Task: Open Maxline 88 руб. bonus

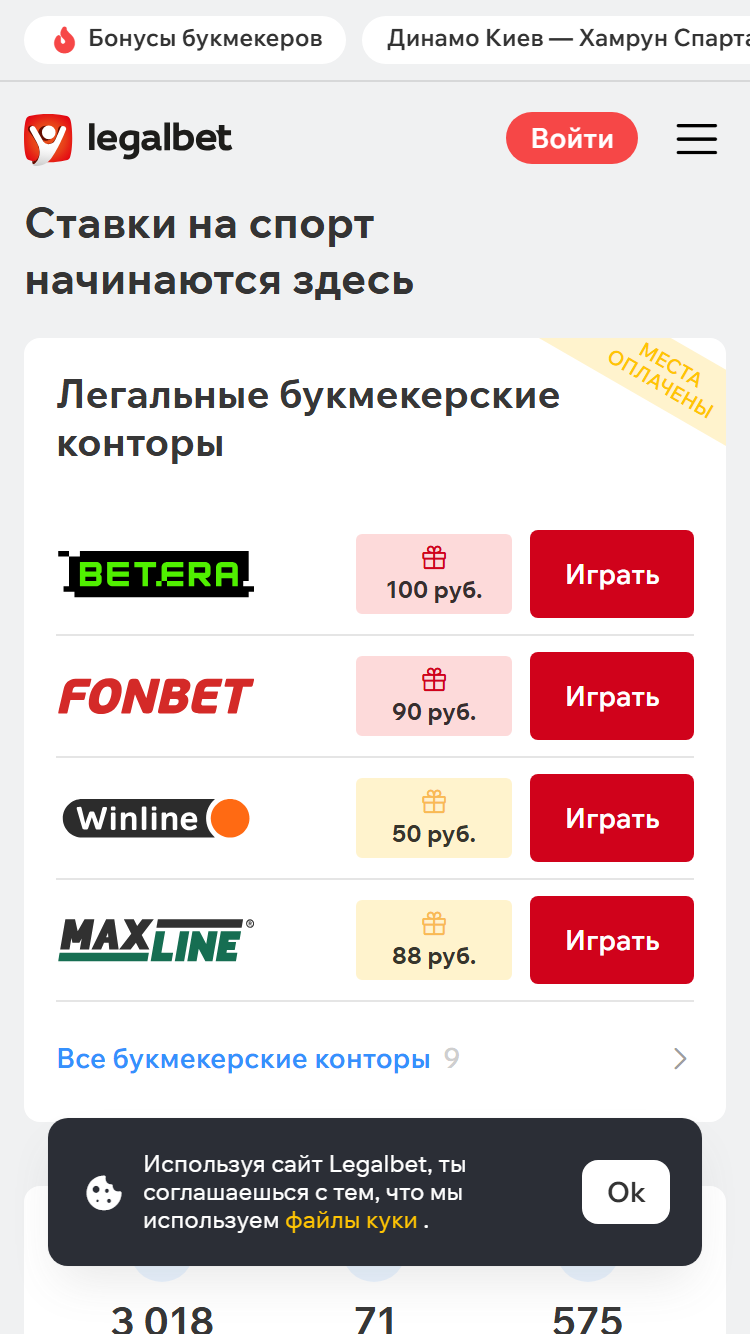Action: (434, 940)
